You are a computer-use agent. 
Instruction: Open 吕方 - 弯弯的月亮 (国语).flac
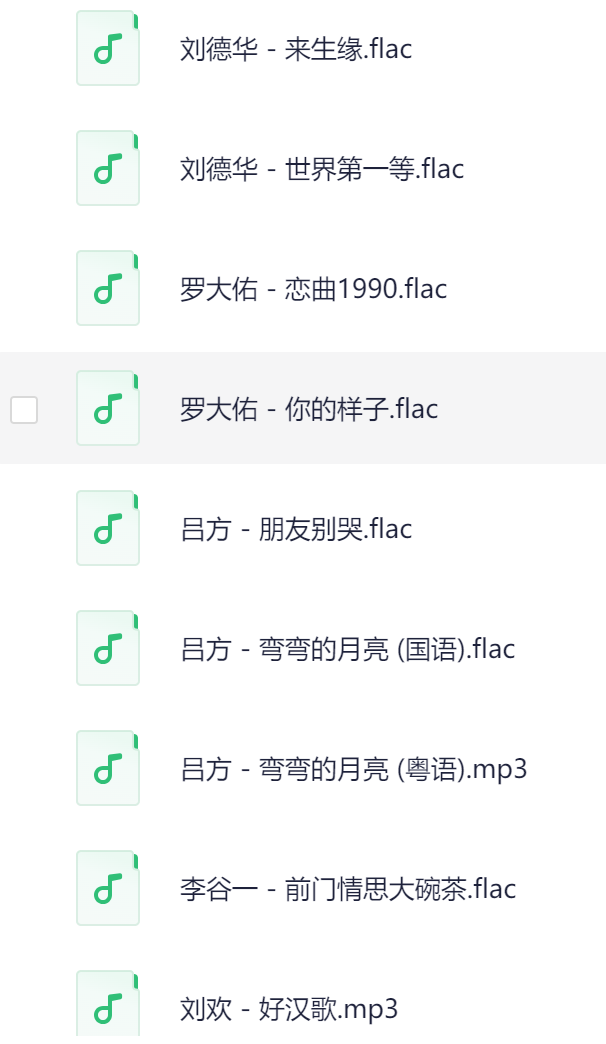[x=347, y=649]
